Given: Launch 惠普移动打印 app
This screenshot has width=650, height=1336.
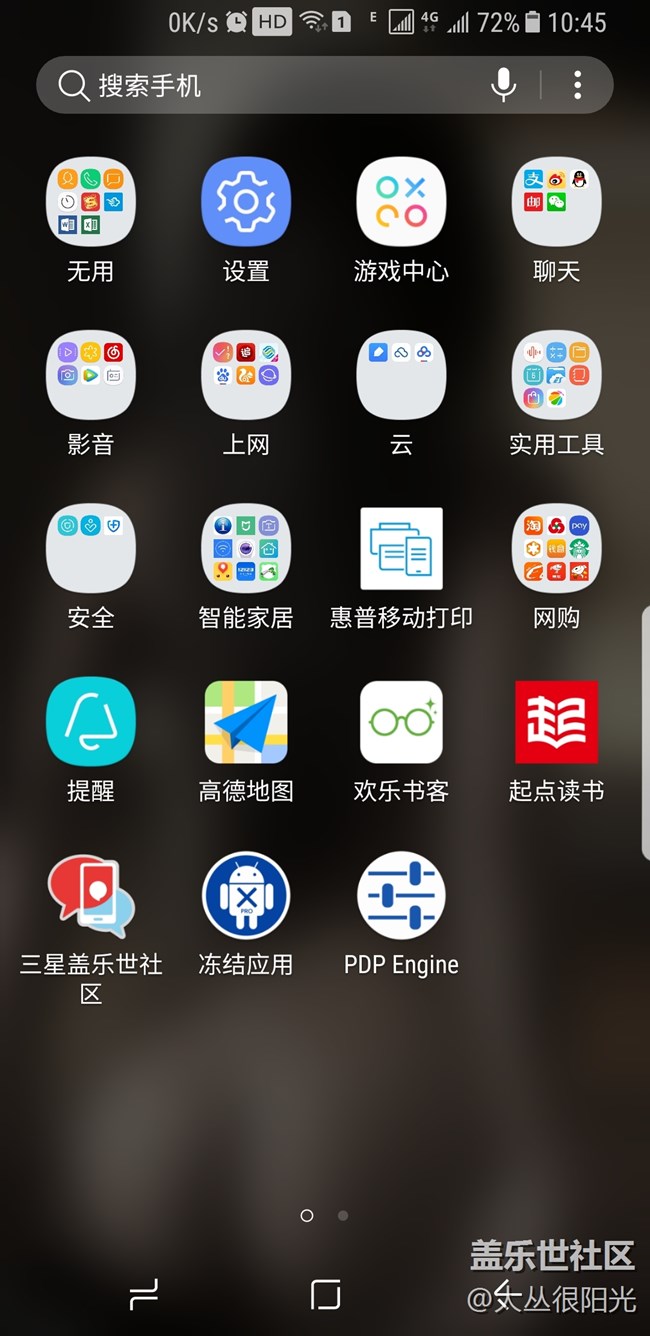Looking at the screenshot, I should pyautogui.click(x=401, y=548).
